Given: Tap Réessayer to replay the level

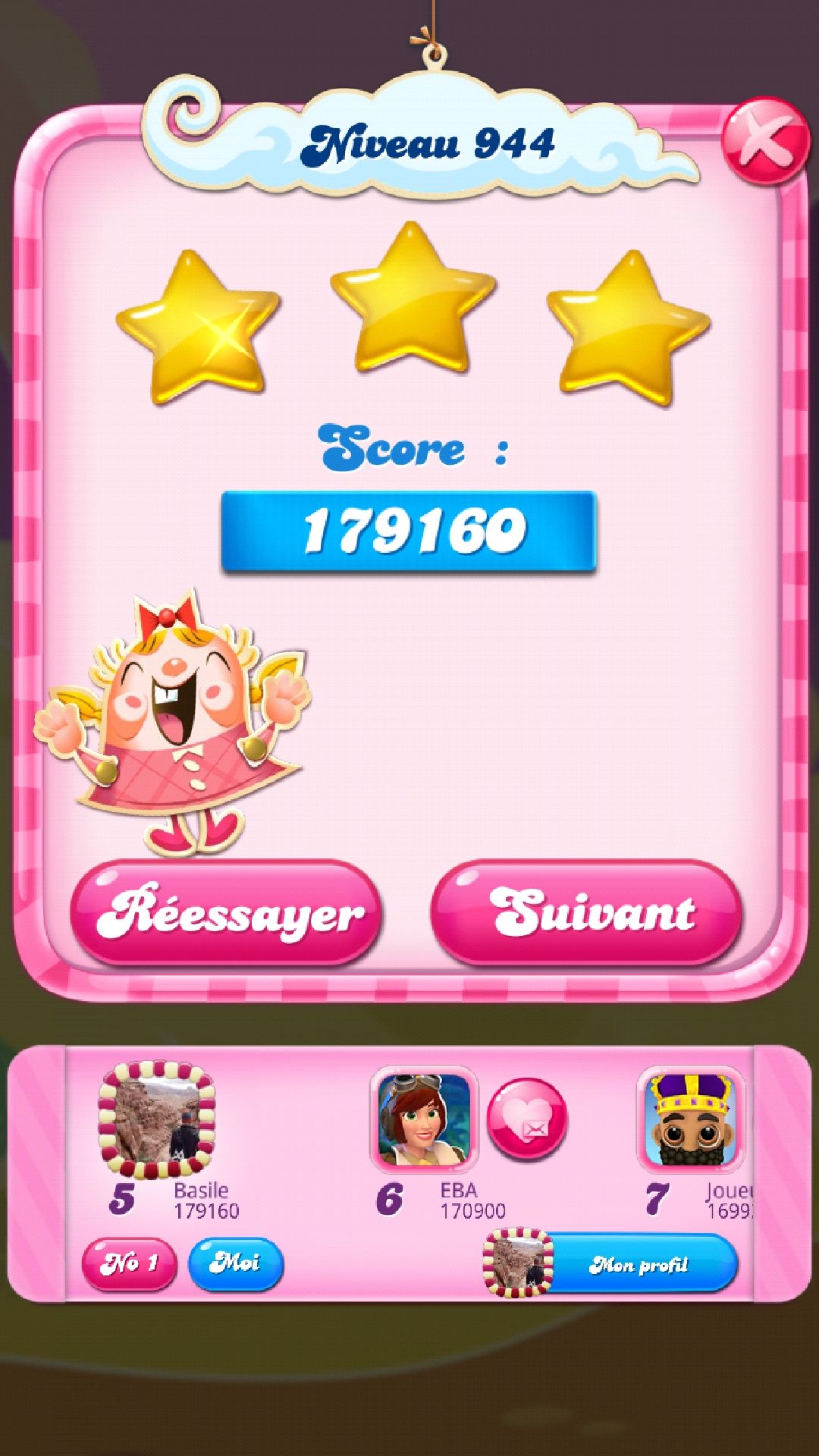Looking at the screenshot, I should (226, 913).
